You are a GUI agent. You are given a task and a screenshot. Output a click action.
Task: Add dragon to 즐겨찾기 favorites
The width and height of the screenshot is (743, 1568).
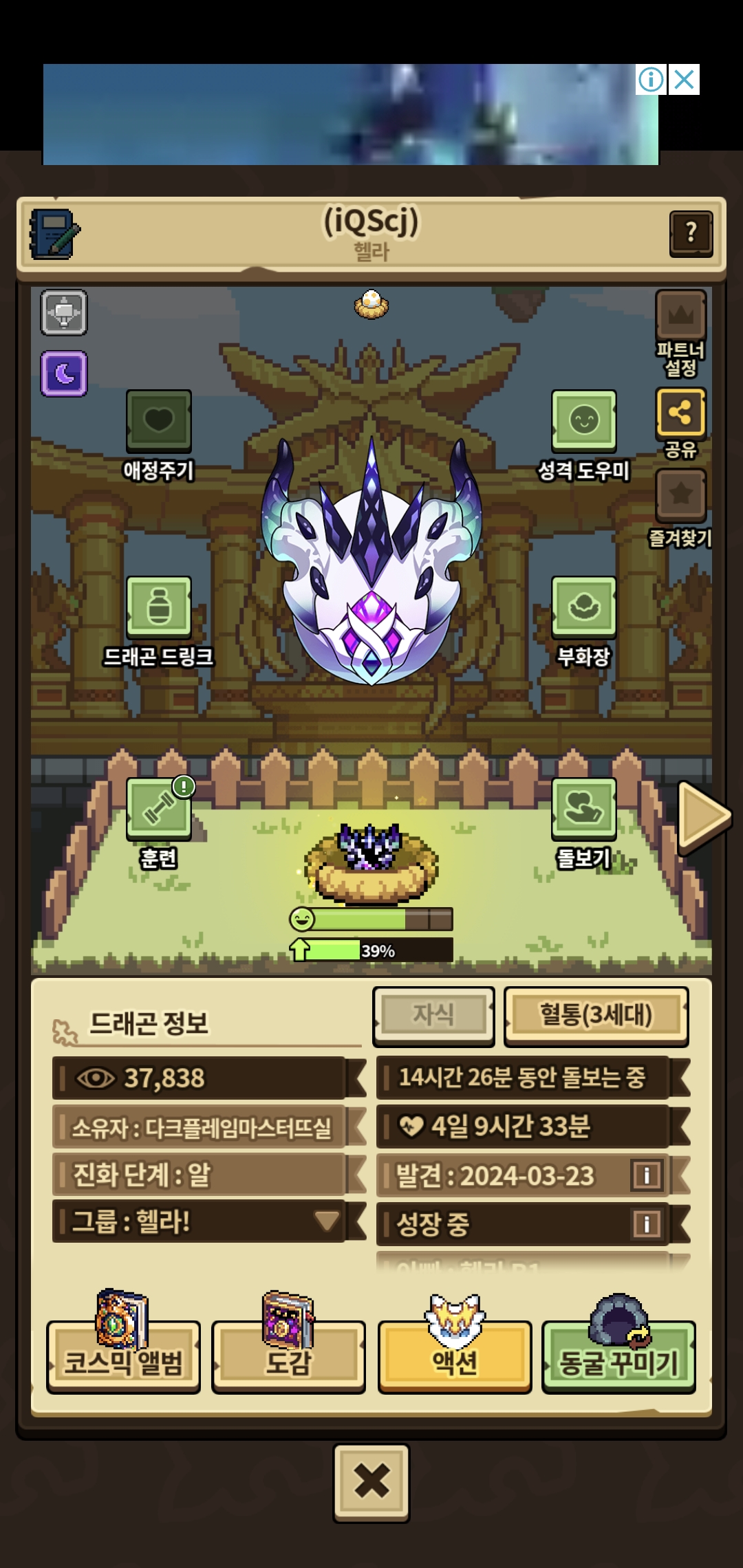tap(680, 508)
